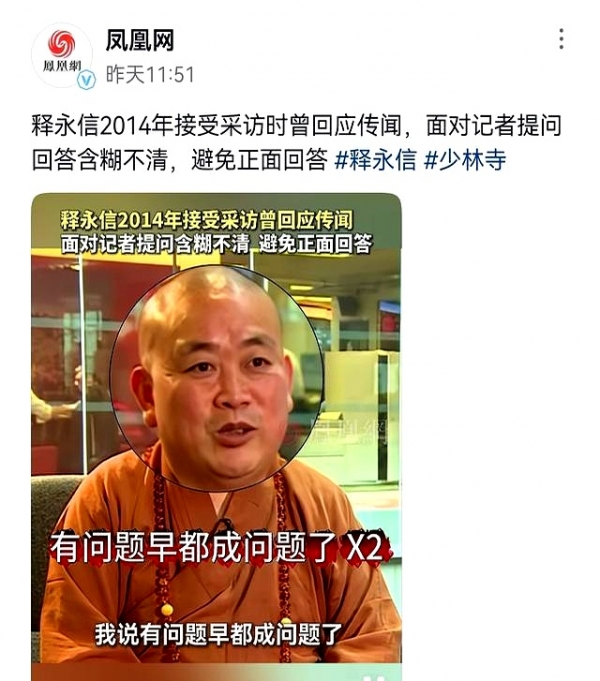This screenshot has height=681, width=600.
Task: Open the post's three-dot overflow menu
Action: tap(561, 39)
